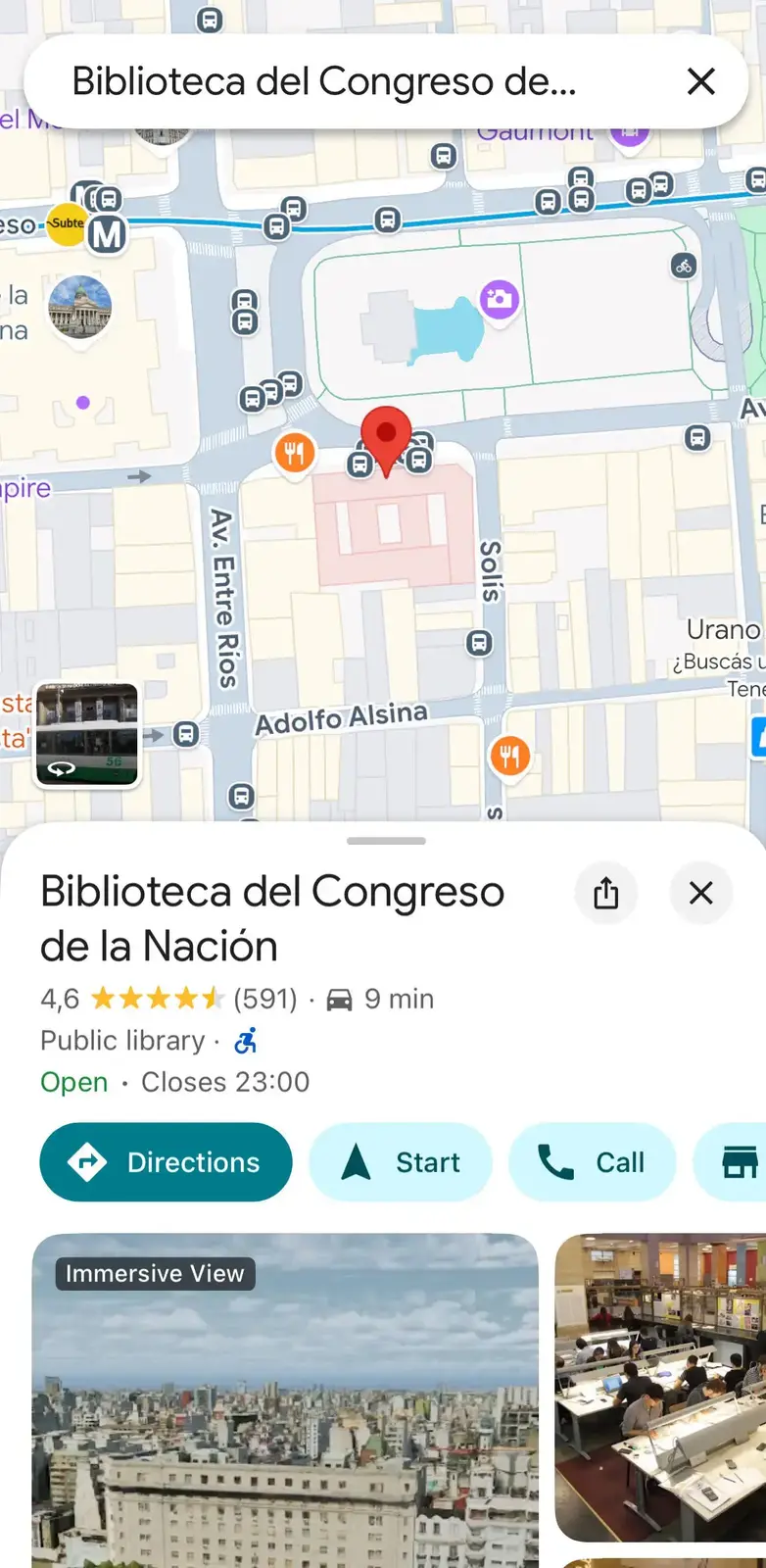Viewport: 766px width, 1568px height.
Task: Tap the bus stop marker on Solís
Action: point(479,643)
